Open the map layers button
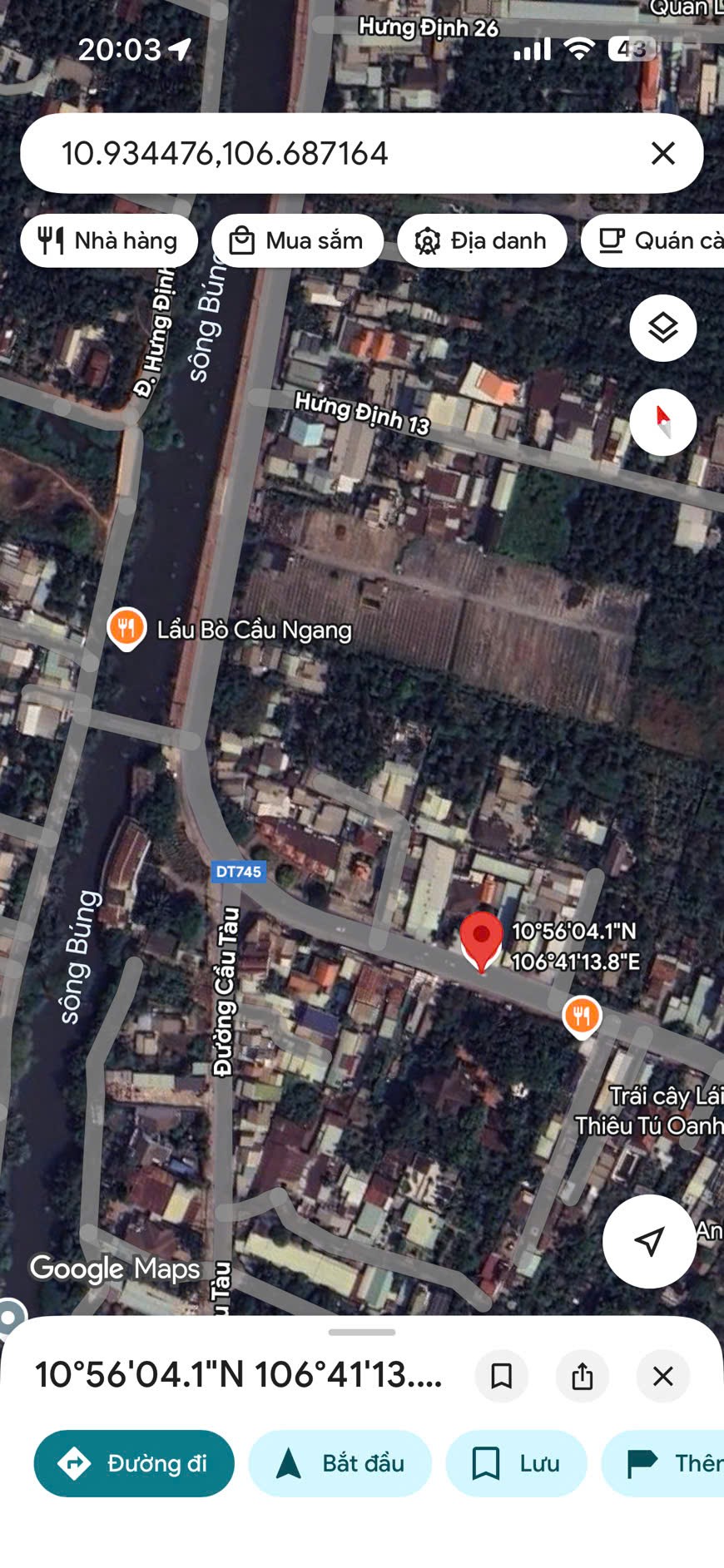This screenshot has height=1568, width=724. tap(662, 328)
